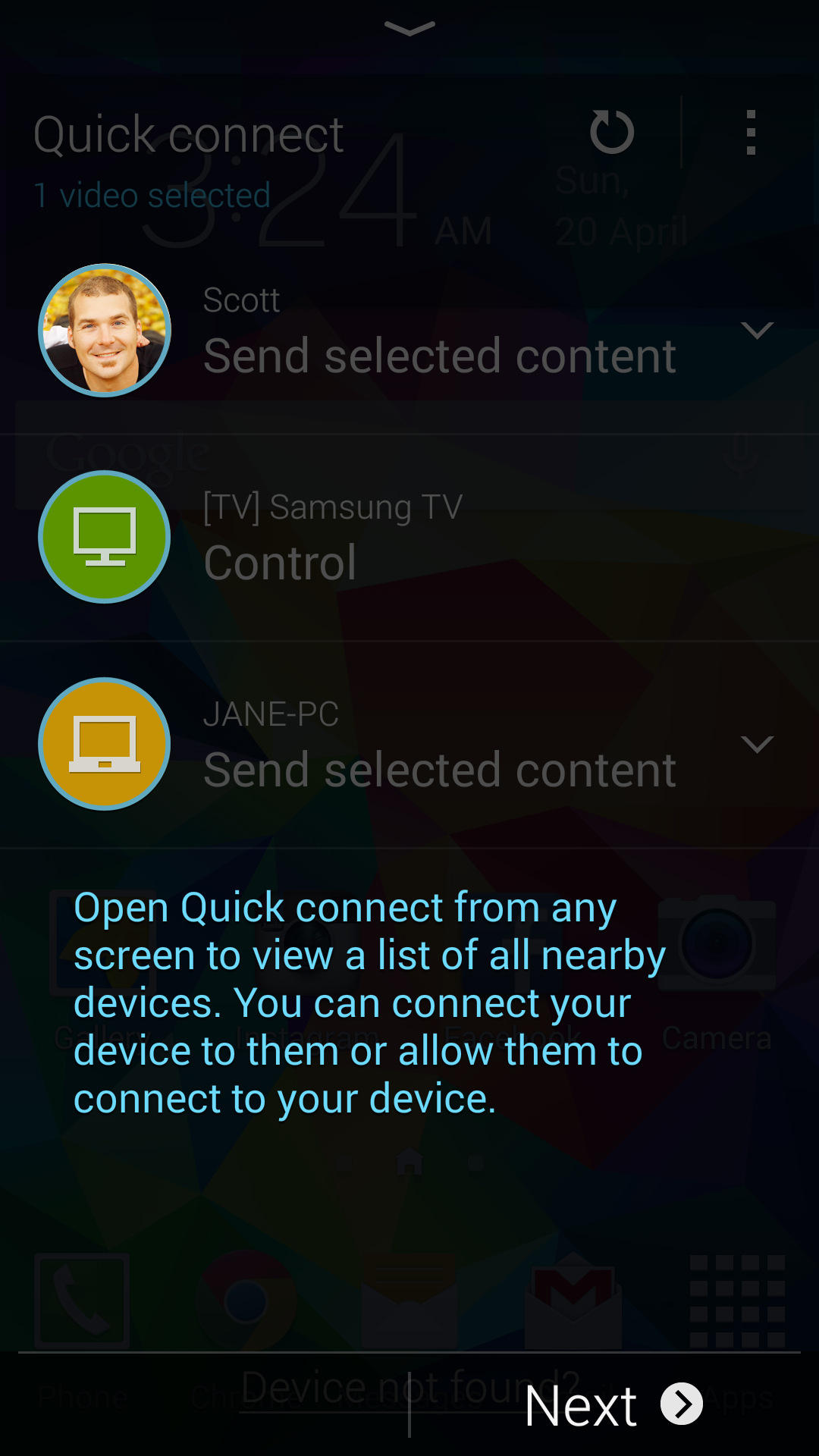Expand options chevron next to Scott
Image resolution: width=819 pixels, height=1456 pixels.
pyautogui.click(x=757, y=331)
